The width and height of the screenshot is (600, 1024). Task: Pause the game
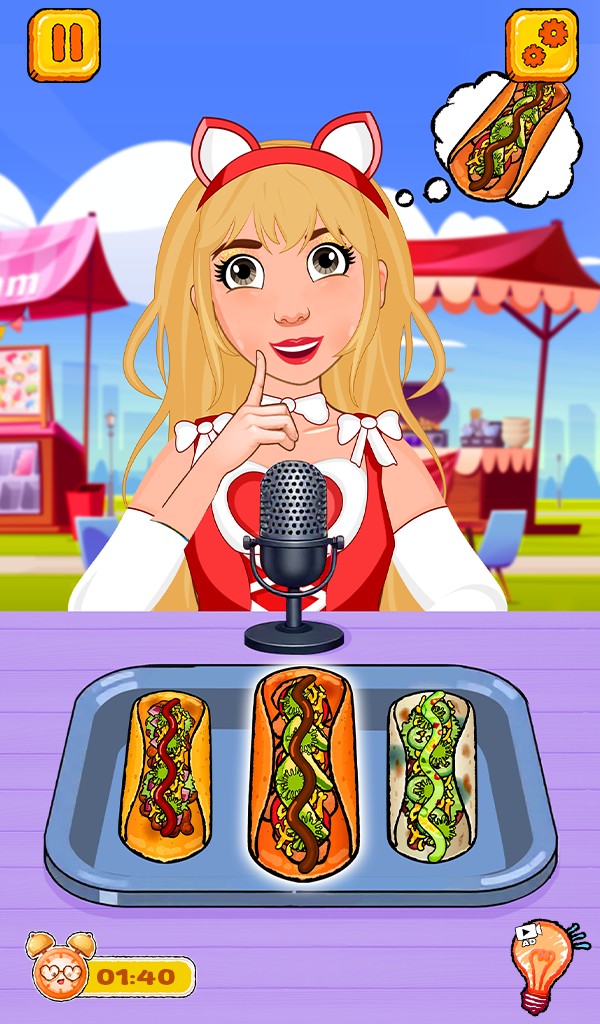[x=64, y=45]
